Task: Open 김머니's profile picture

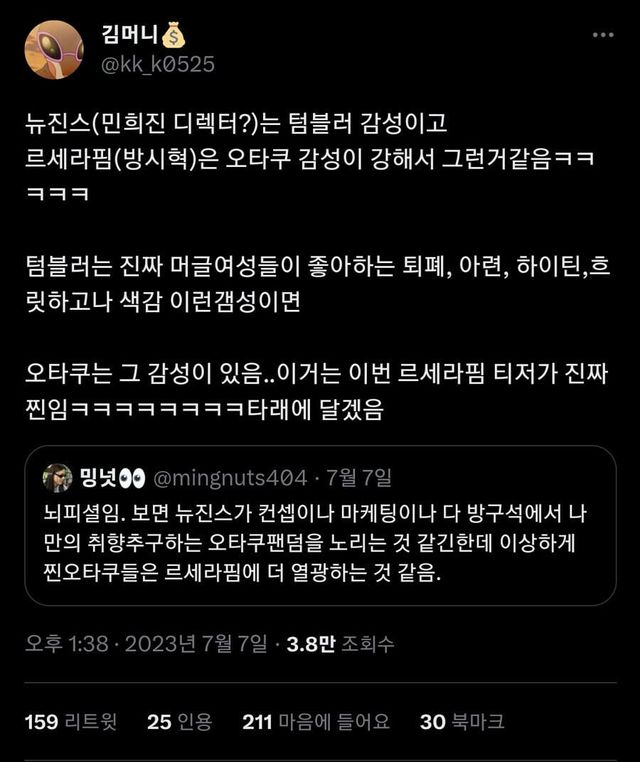Action: pos(54,49)
